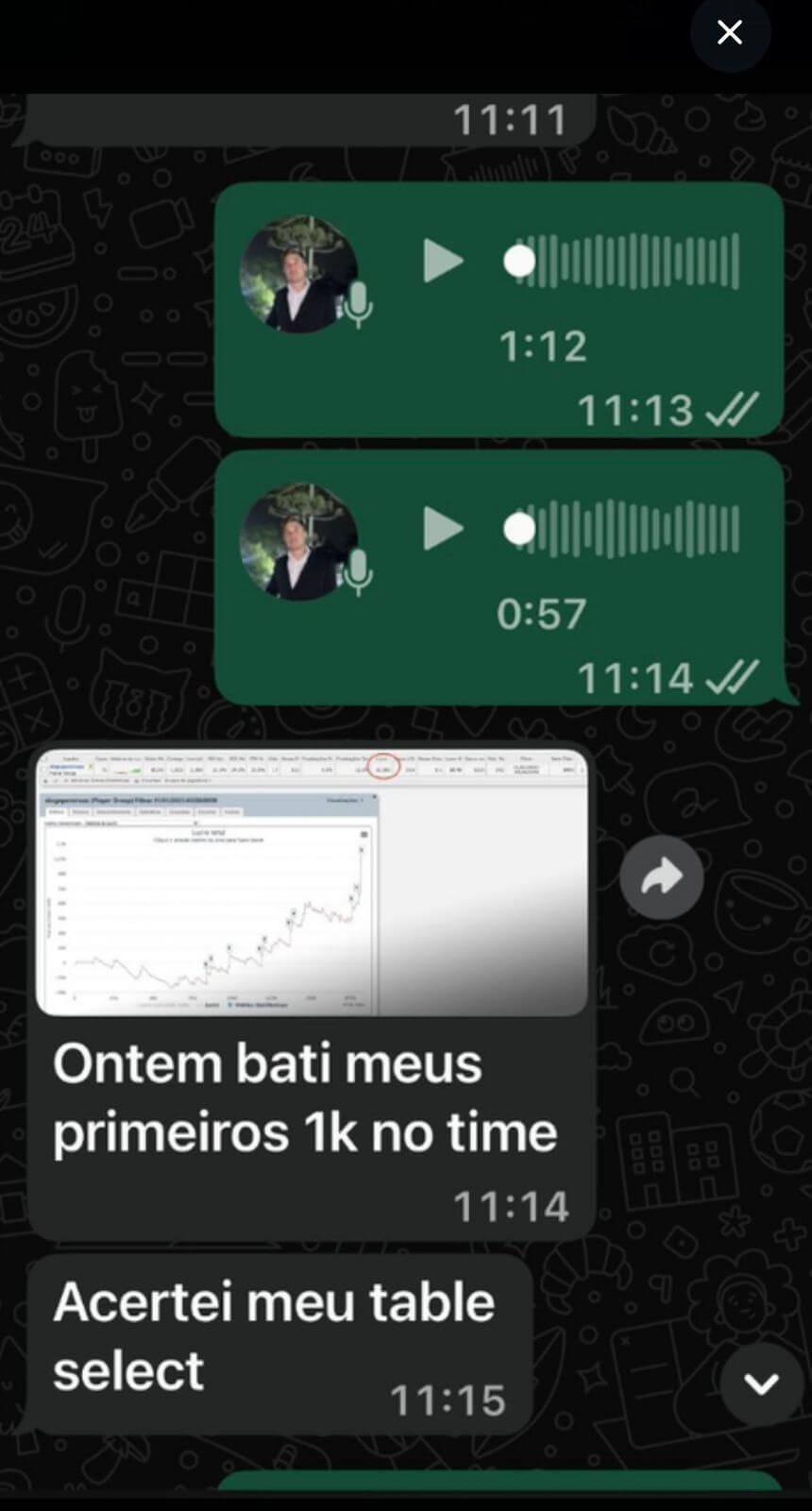Play the 0:57 voice message
Image resolution: width=812 pixels, height=1511 pixels.
(x=443, y=529)
